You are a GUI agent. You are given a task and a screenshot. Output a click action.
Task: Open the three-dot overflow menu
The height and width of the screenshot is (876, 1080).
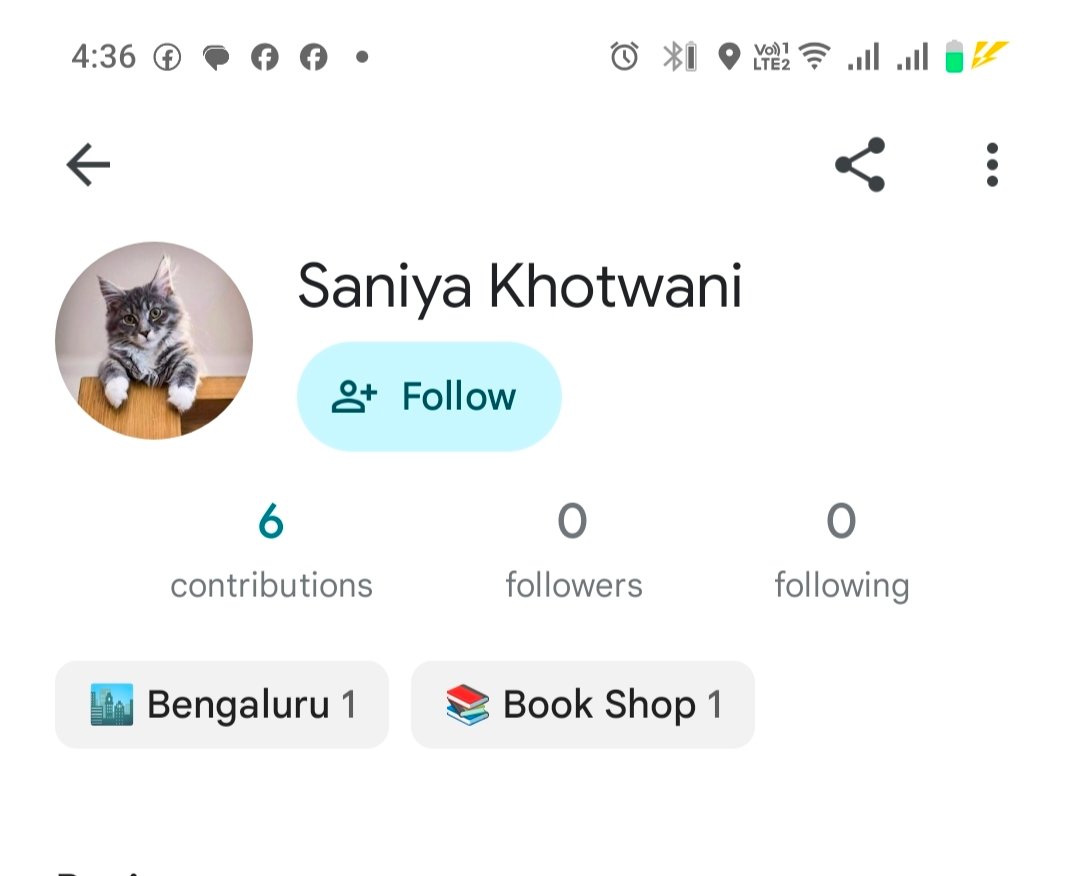991,165
